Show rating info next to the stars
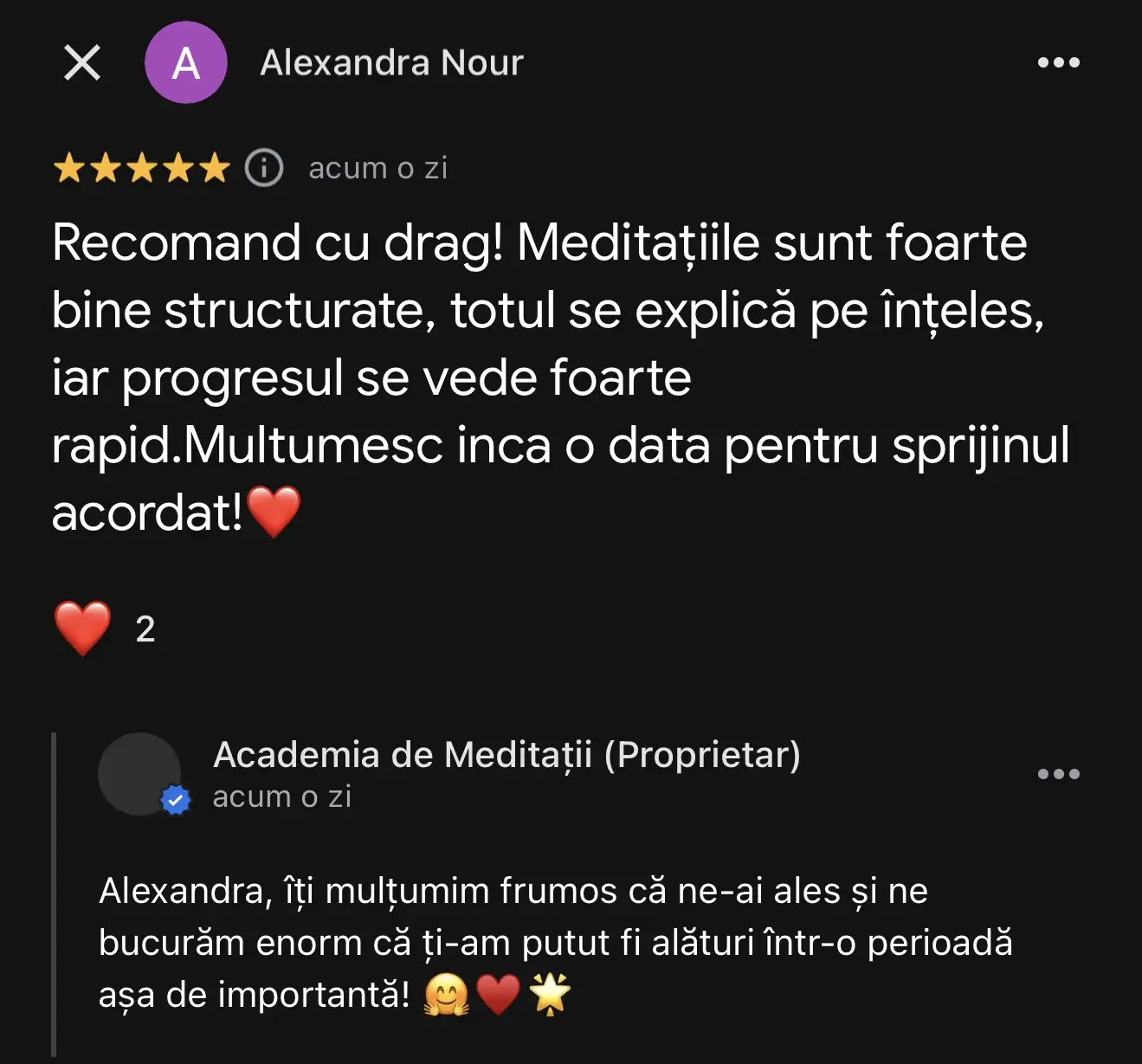This screenshot has width=1142, height=1064. [x=264, y=168]
